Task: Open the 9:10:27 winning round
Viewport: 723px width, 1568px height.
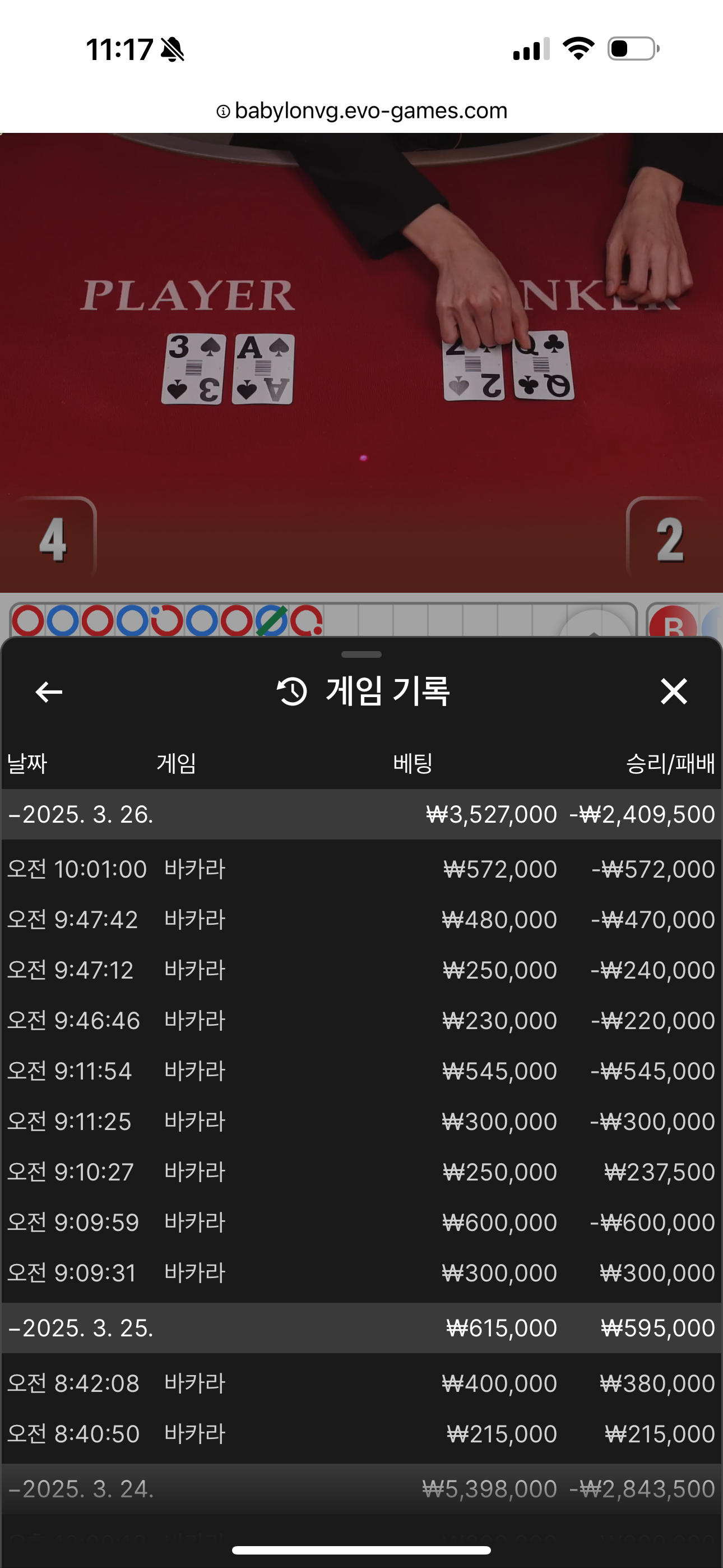Action: 361,1172
